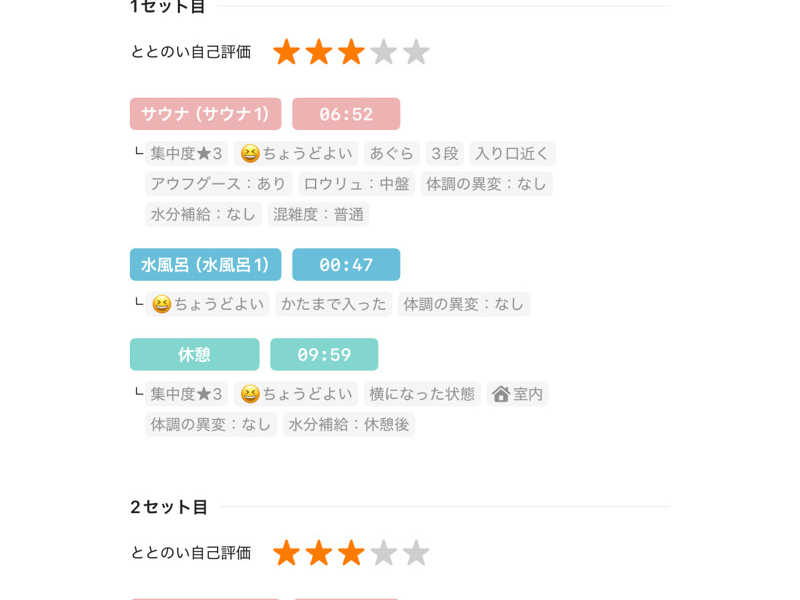Open the 水風呂 (水風呂1) entry
This screenshot has width=800, height=600.
click(205, 265)
